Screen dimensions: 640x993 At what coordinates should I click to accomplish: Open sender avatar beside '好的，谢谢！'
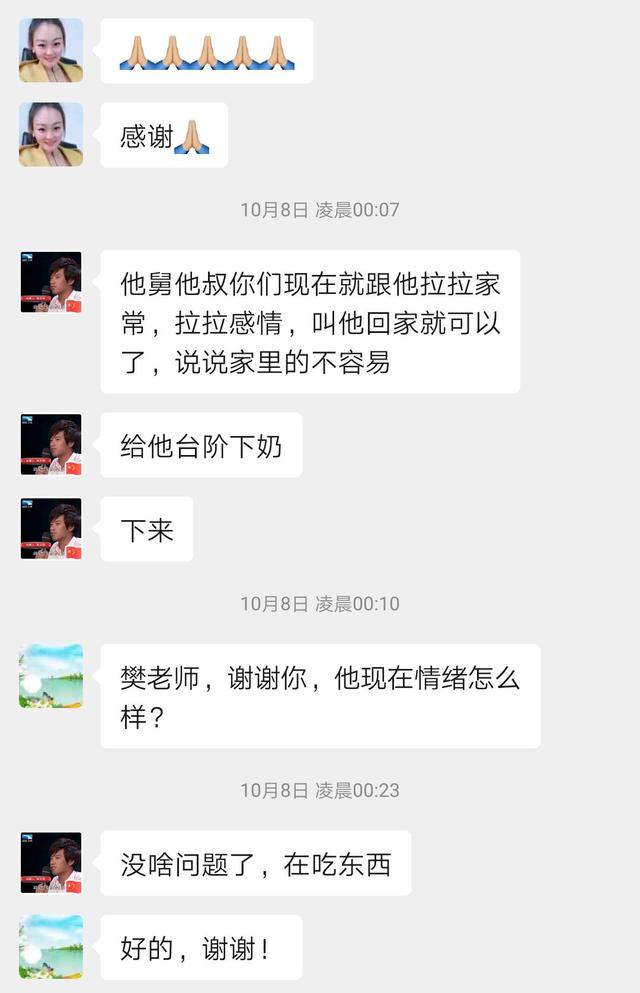51,946
